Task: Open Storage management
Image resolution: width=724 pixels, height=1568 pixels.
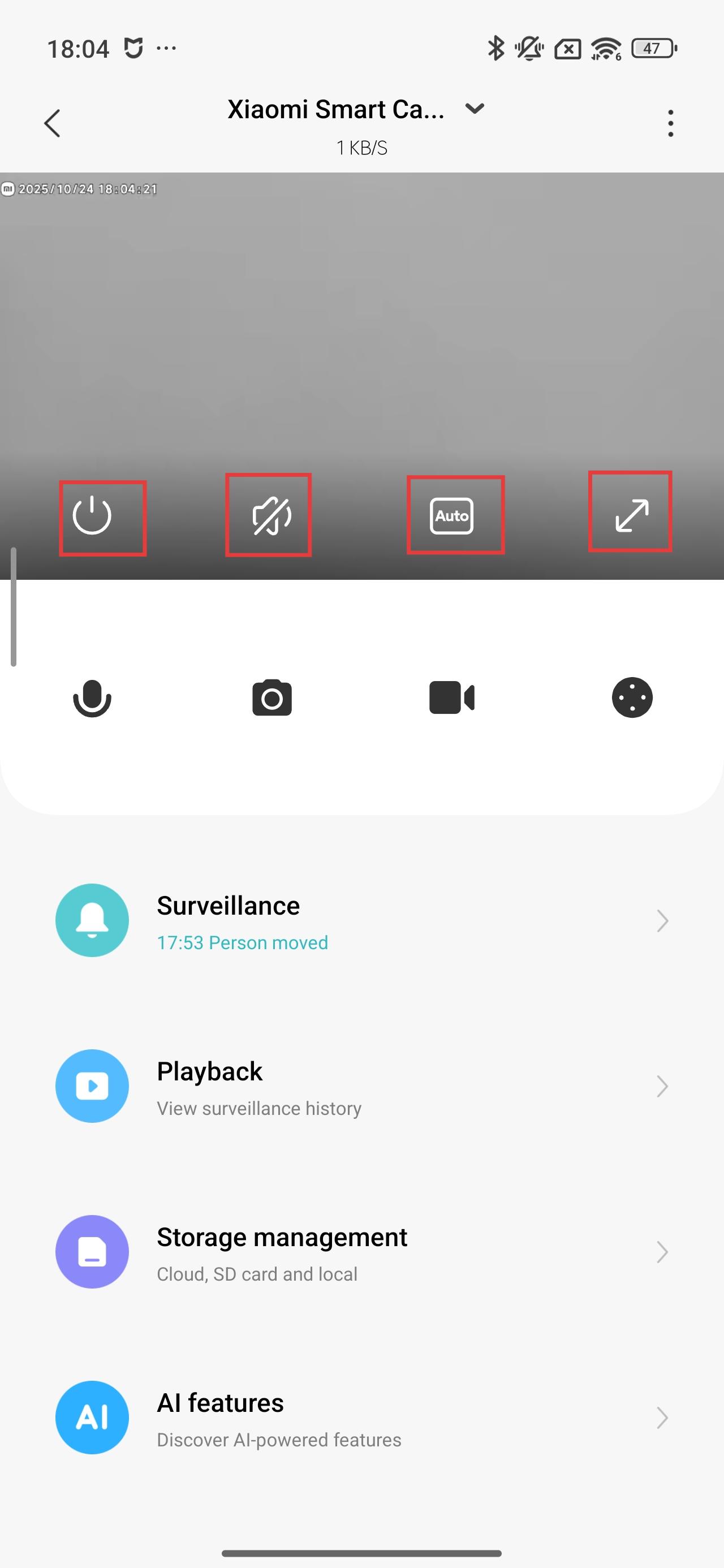Action: point(361,1251)
